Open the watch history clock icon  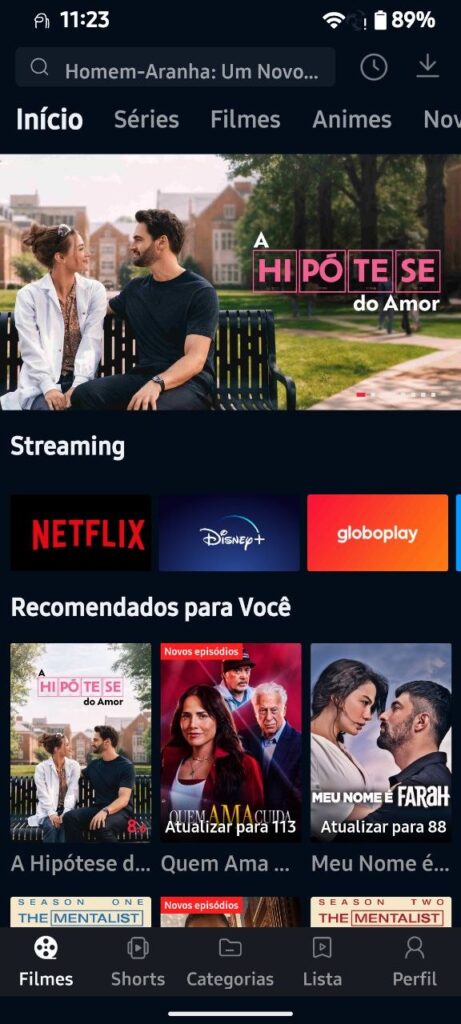[374, 67]
